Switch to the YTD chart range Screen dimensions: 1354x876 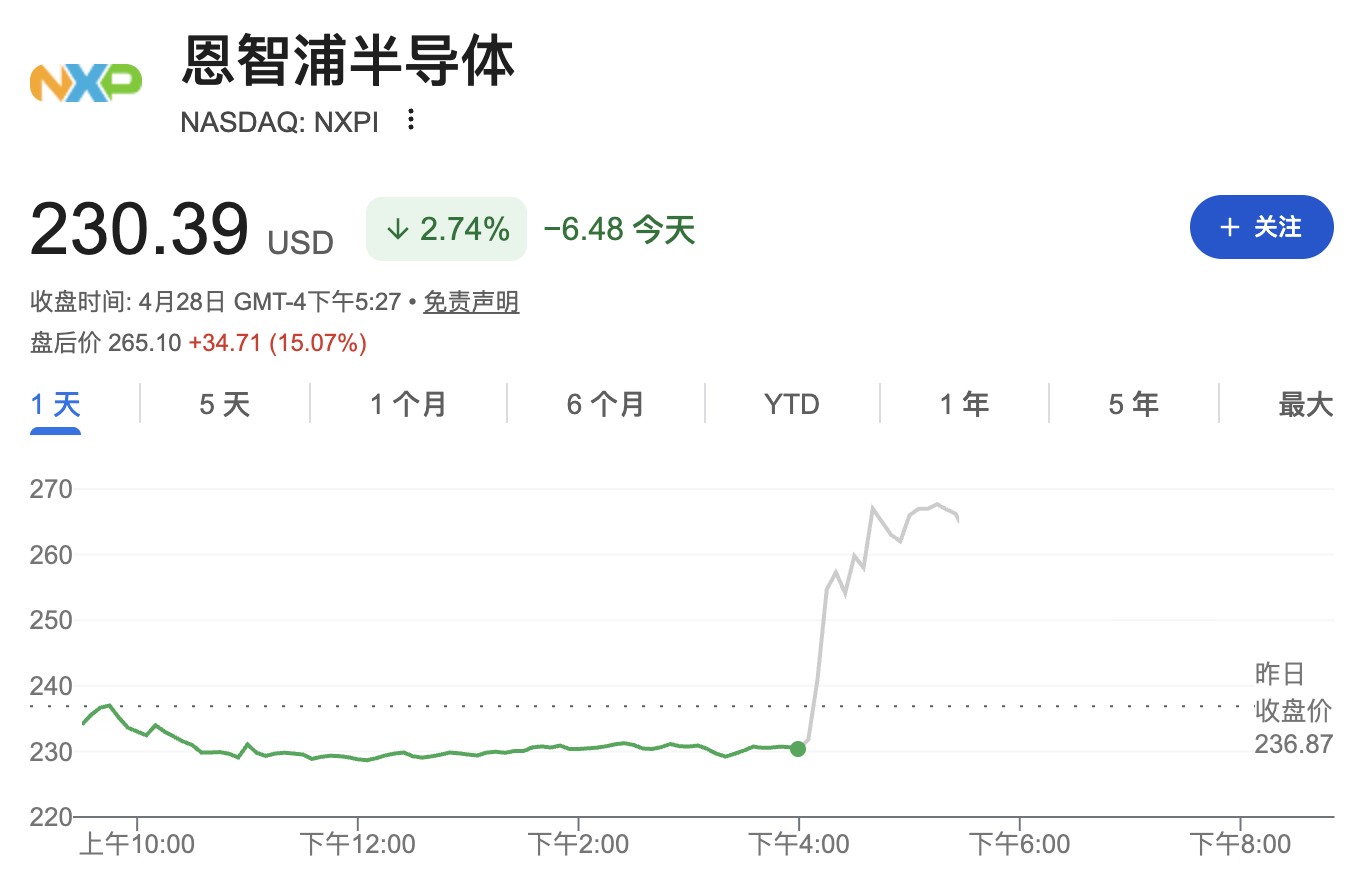pos(791,404)
